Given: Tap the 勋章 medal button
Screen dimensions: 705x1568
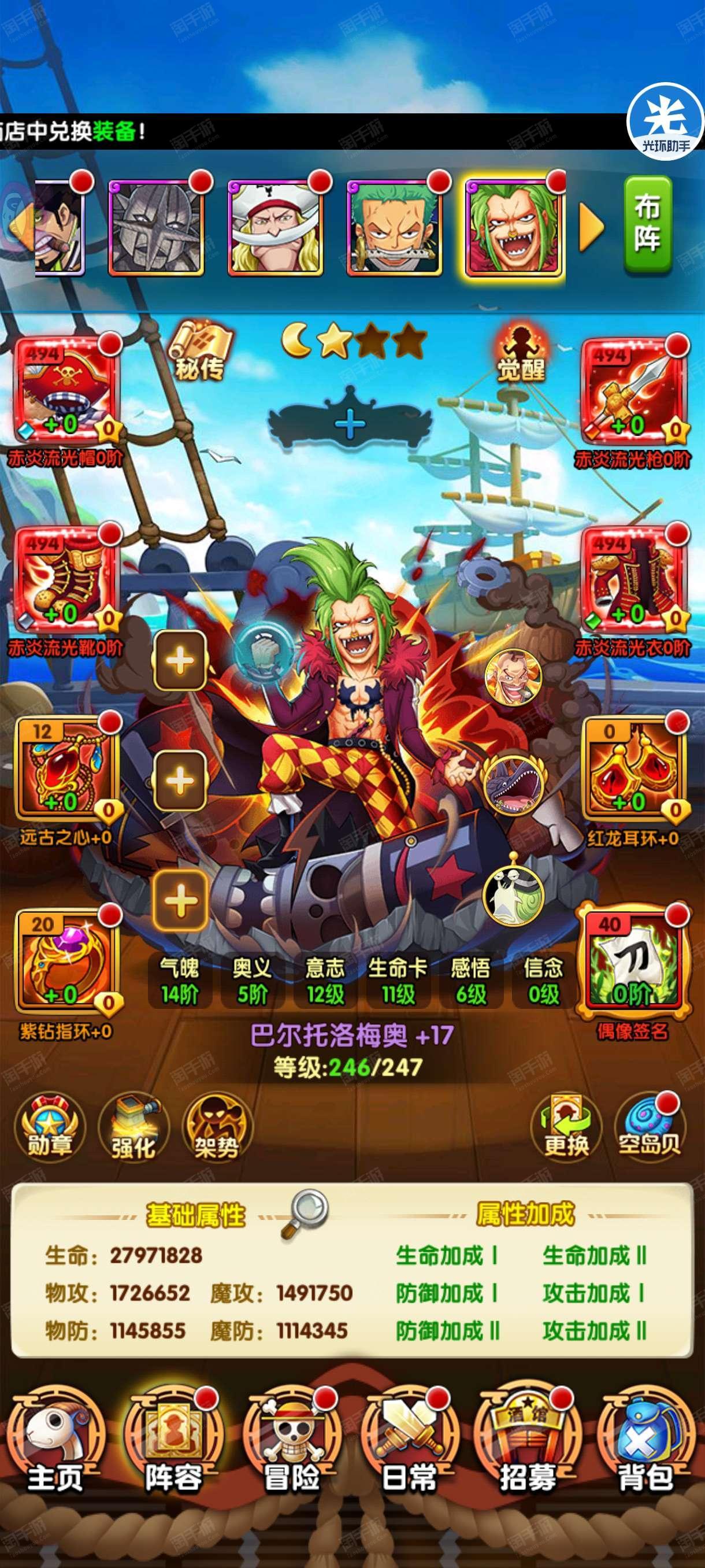Looking at the screenshot, I should tap(50, 1127).
